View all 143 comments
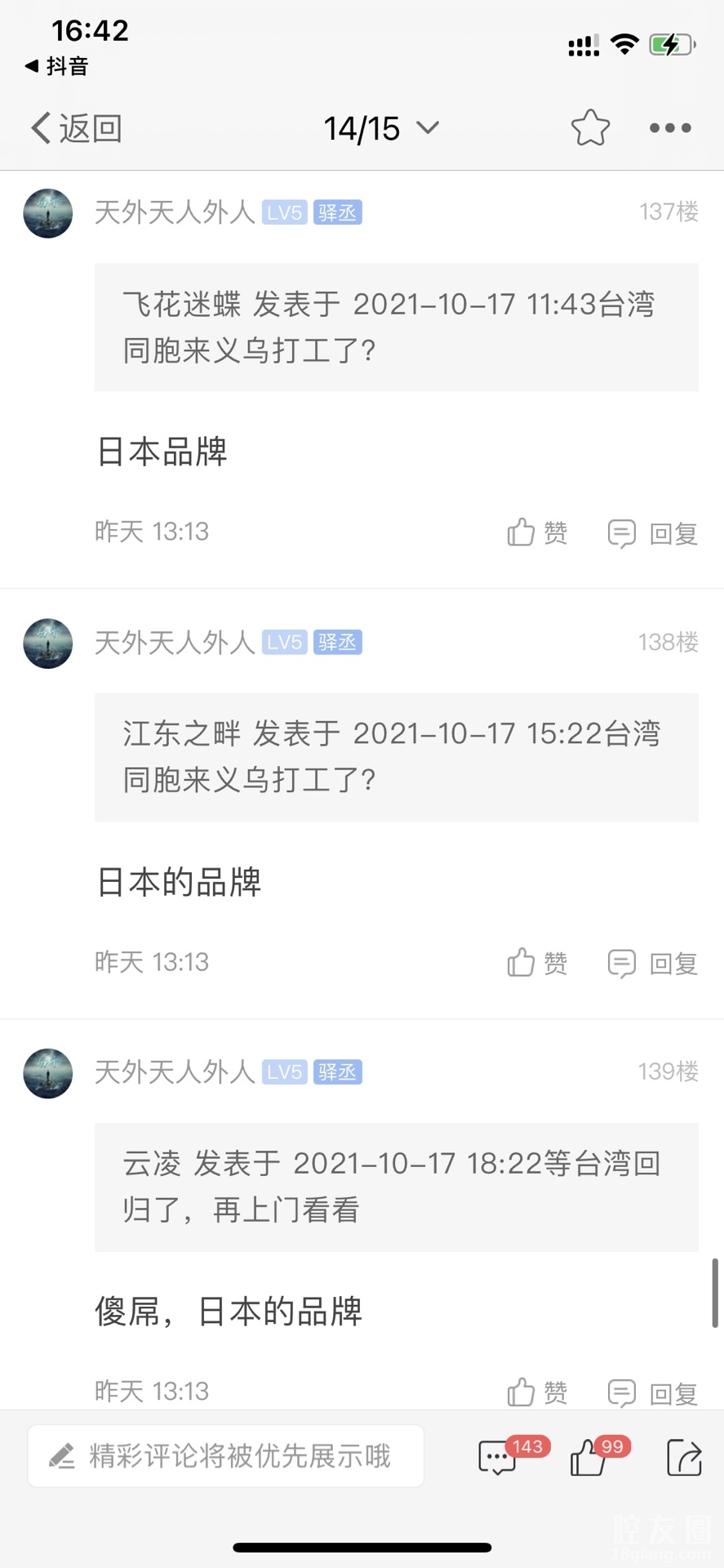Screen dimensions: 724x1568 click(498, 1458)
